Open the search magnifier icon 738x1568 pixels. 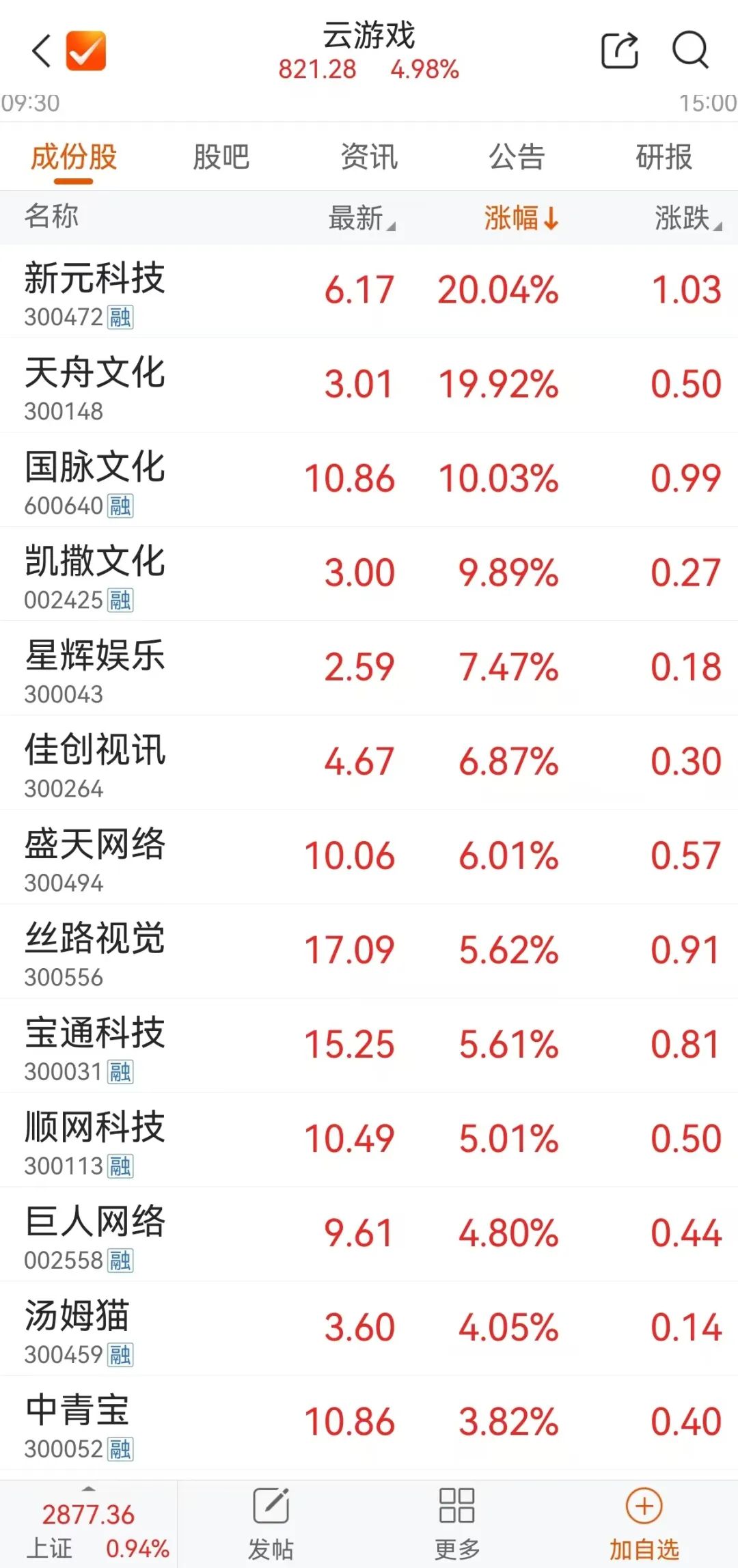coord(690,51)
